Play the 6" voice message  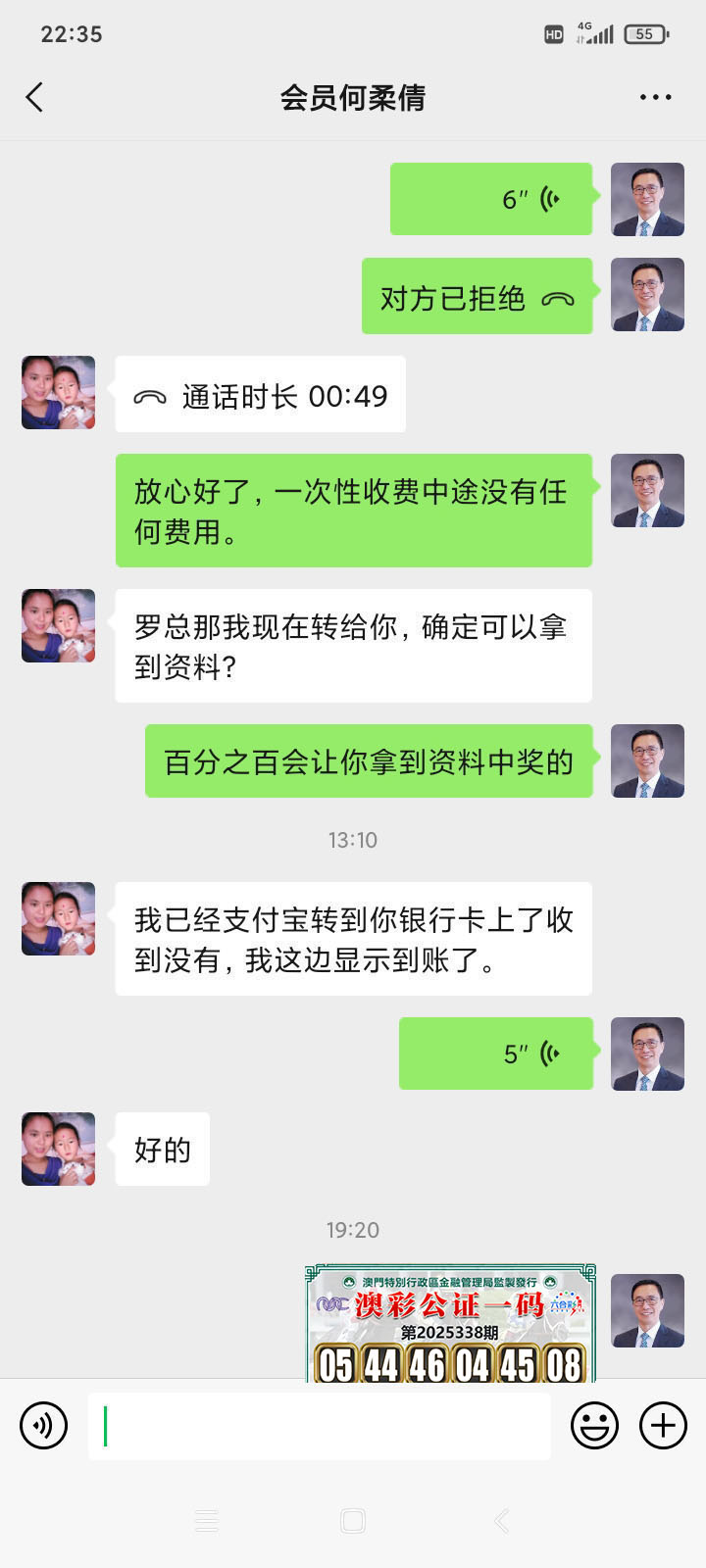pyautogui.click(x=491, y=199)
